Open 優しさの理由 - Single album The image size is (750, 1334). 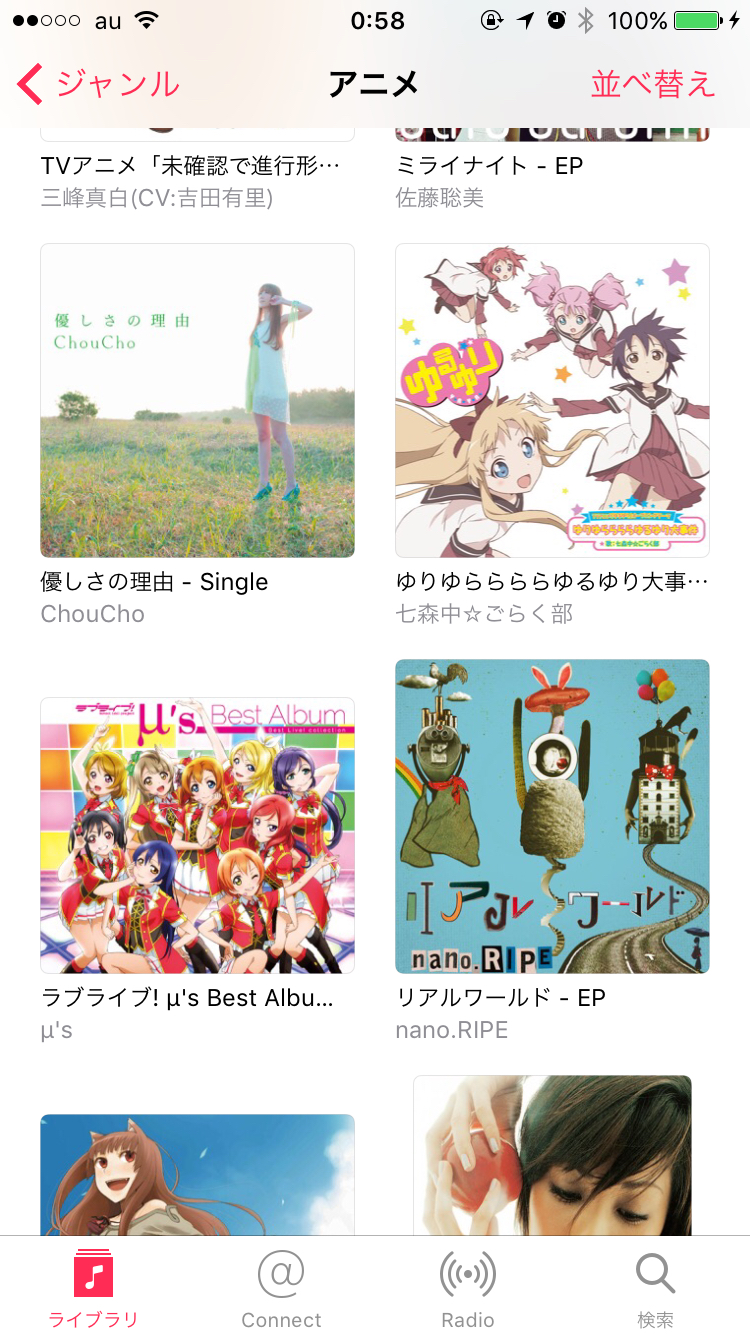coord(197,400)
